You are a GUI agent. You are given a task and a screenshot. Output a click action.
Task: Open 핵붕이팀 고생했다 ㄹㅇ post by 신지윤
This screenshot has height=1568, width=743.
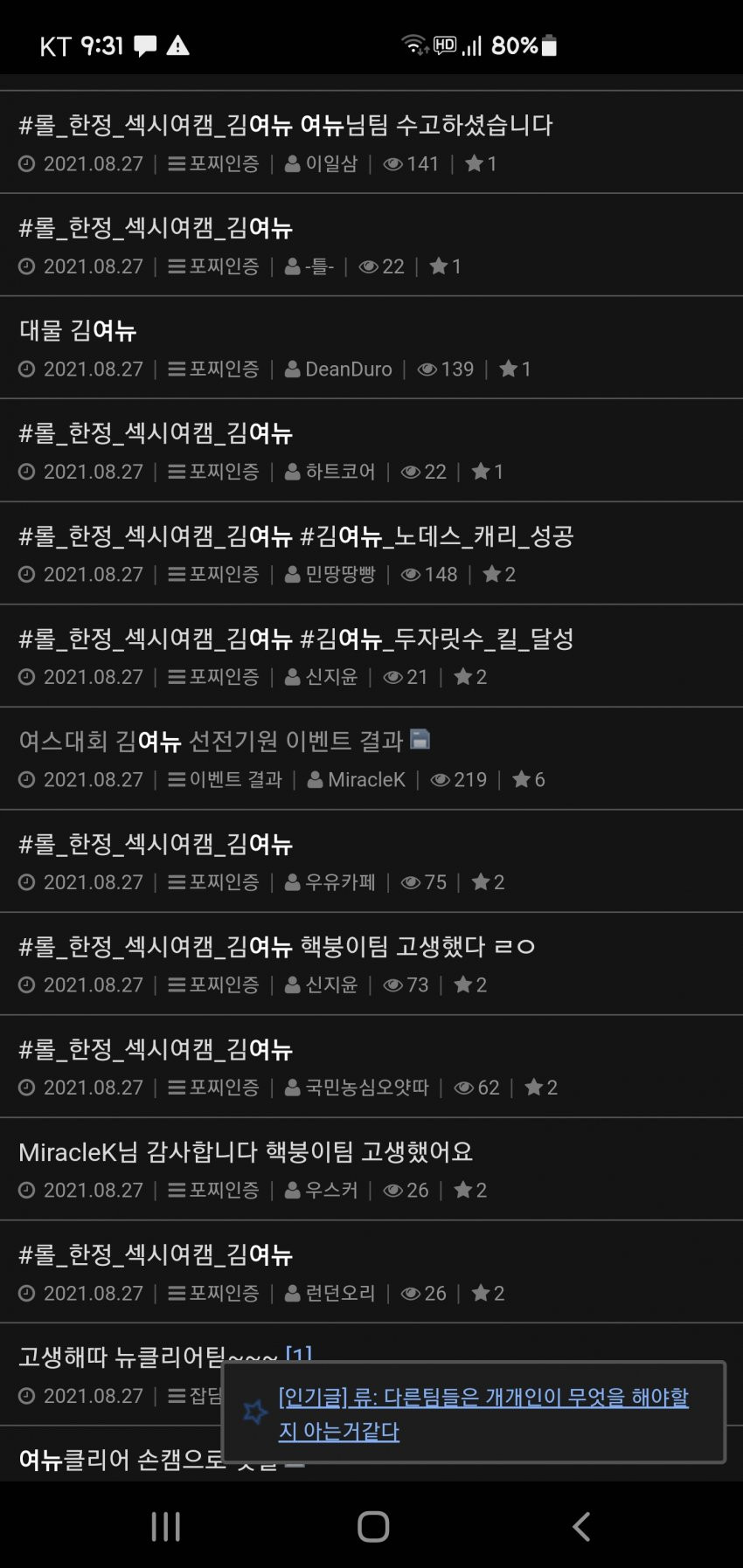(276, 946)
